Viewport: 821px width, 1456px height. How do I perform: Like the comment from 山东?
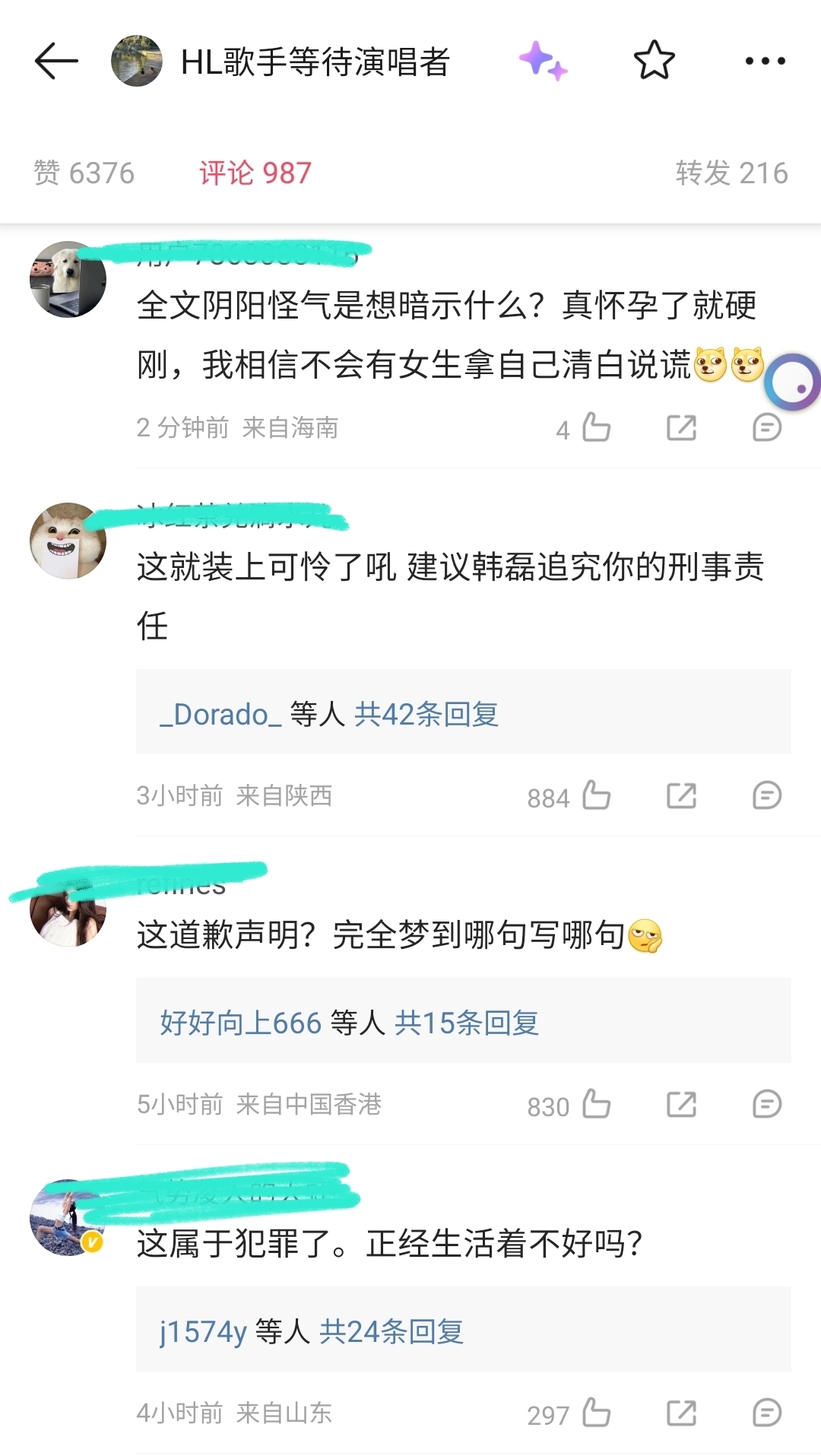(x=596, y=1413)
